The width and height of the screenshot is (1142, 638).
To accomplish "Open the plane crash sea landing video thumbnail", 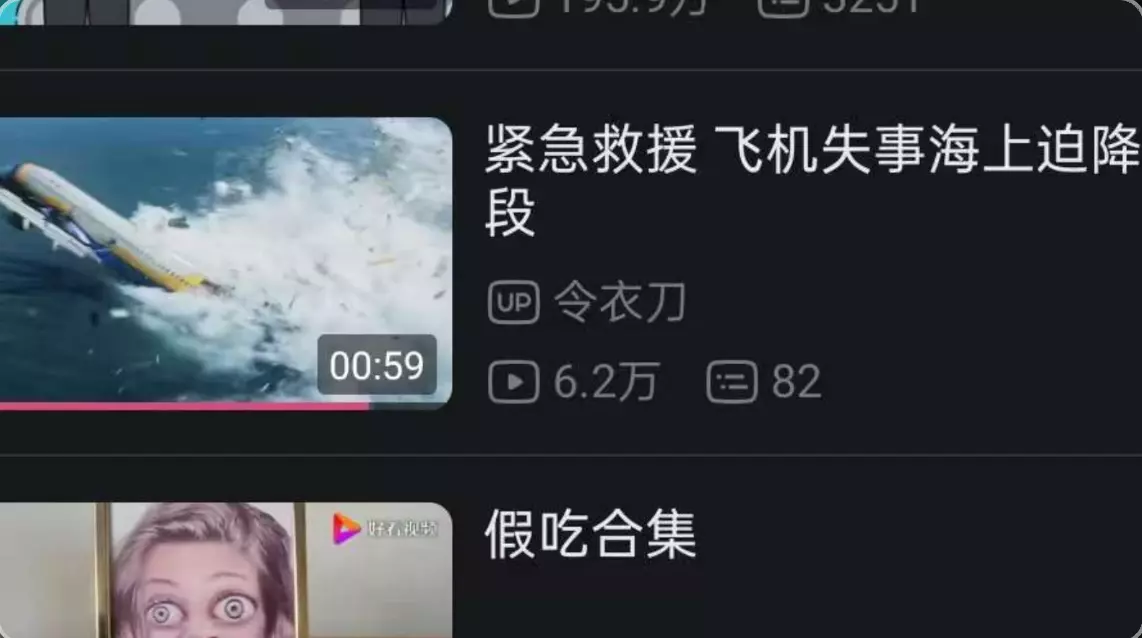I will pos(226,263).
